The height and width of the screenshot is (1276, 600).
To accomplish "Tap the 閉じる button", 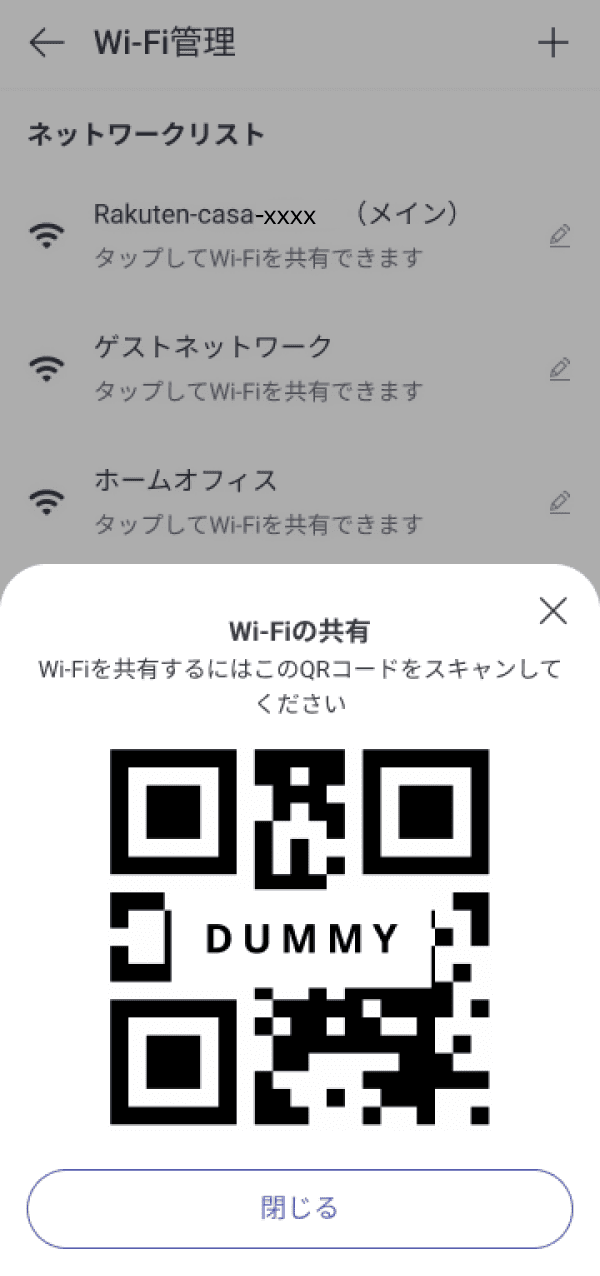I will (x=300, y=1208).
